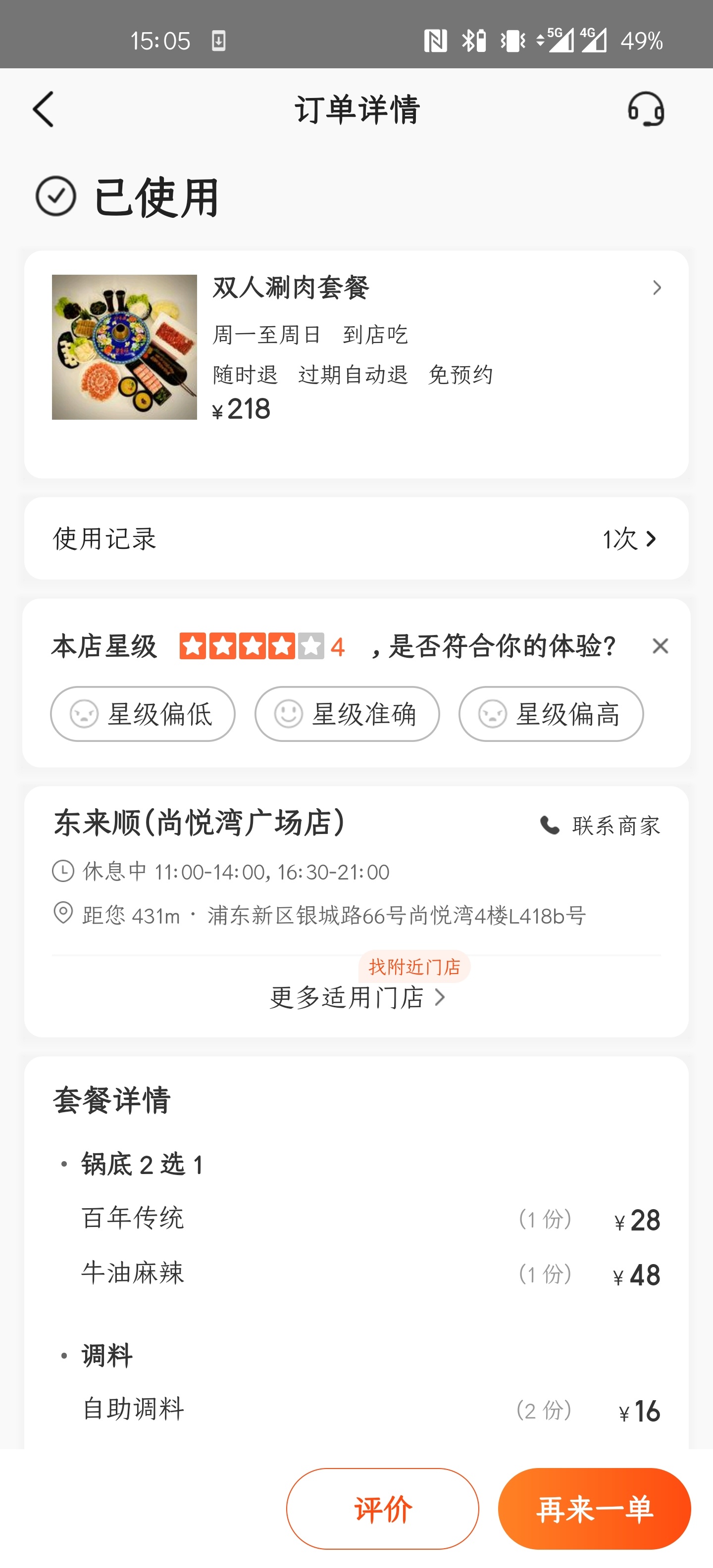View 更多适用门店

point(357,997)
